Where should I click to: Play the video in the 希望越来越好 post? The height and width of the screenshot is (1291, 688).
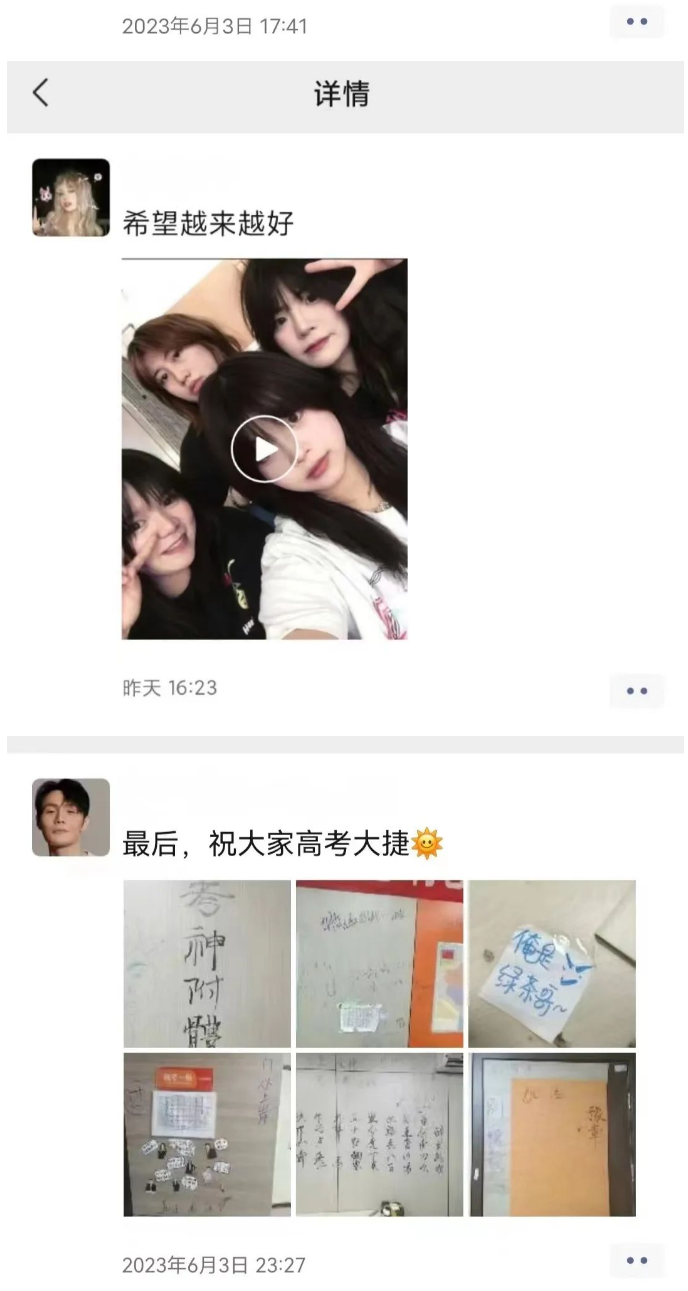[x=264, y=449]
